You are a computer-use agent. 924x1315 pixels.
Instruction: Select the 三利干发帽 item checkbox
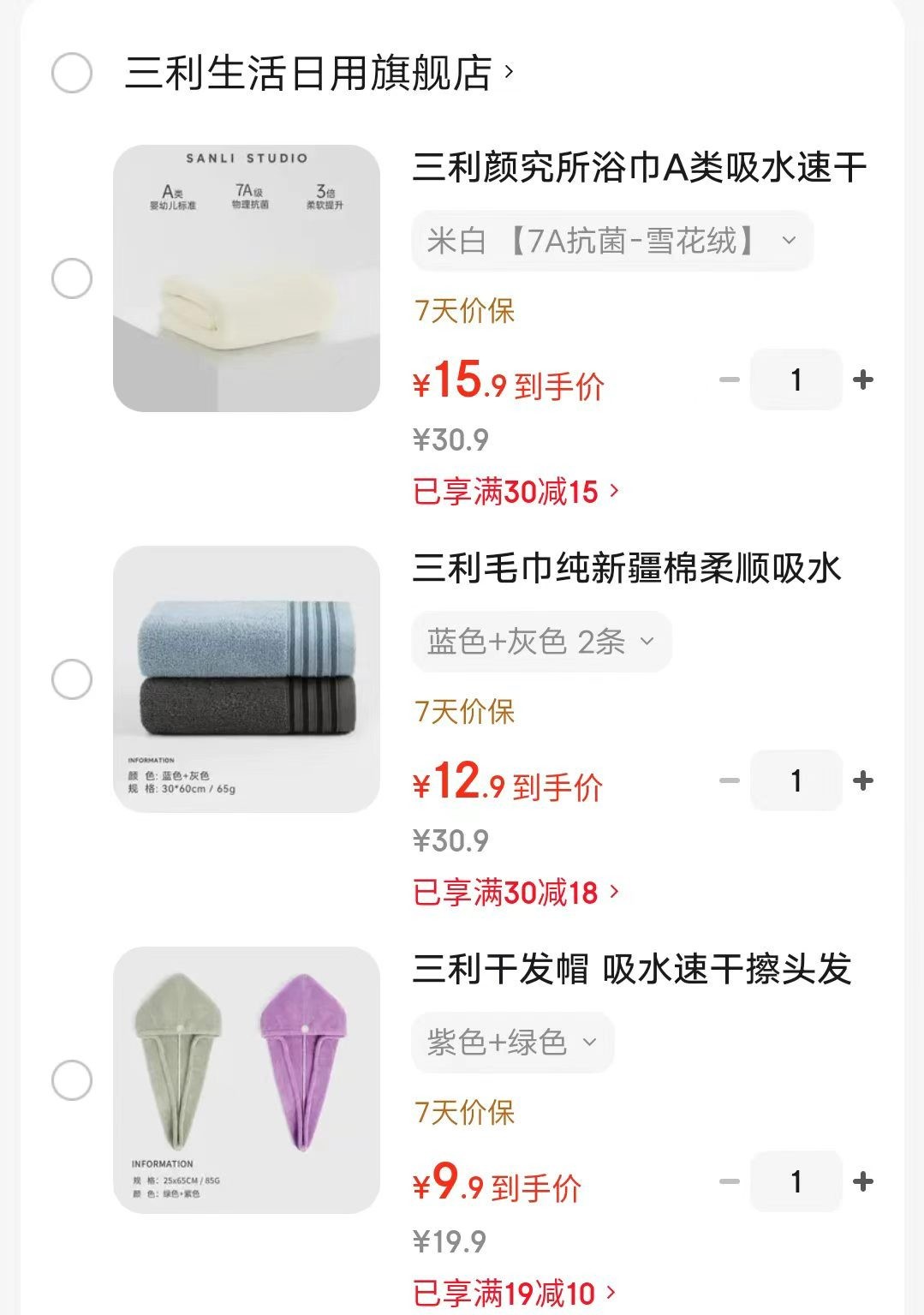coord(72,1080)
